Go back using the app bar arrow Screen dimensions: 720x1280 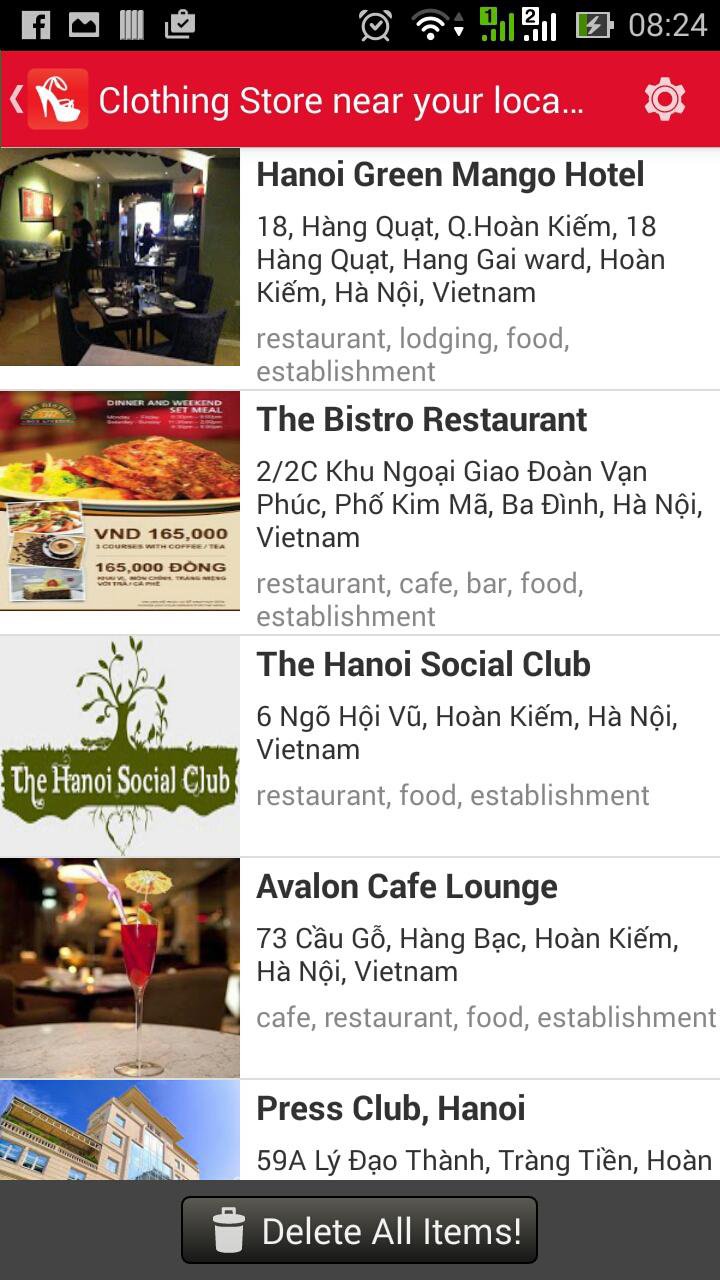pos(17,99)
